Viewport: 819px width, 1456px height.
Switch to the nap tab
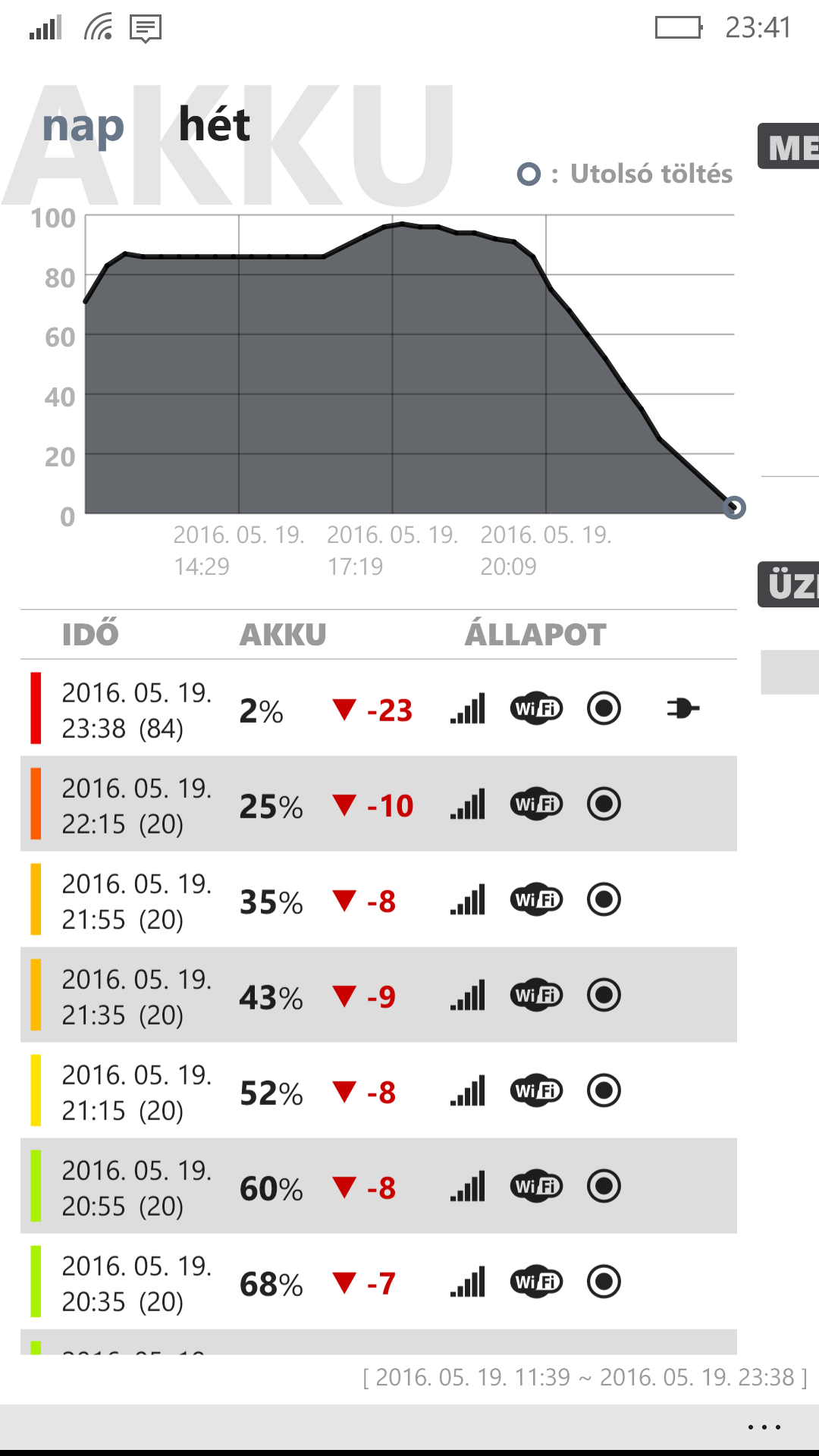83,126
